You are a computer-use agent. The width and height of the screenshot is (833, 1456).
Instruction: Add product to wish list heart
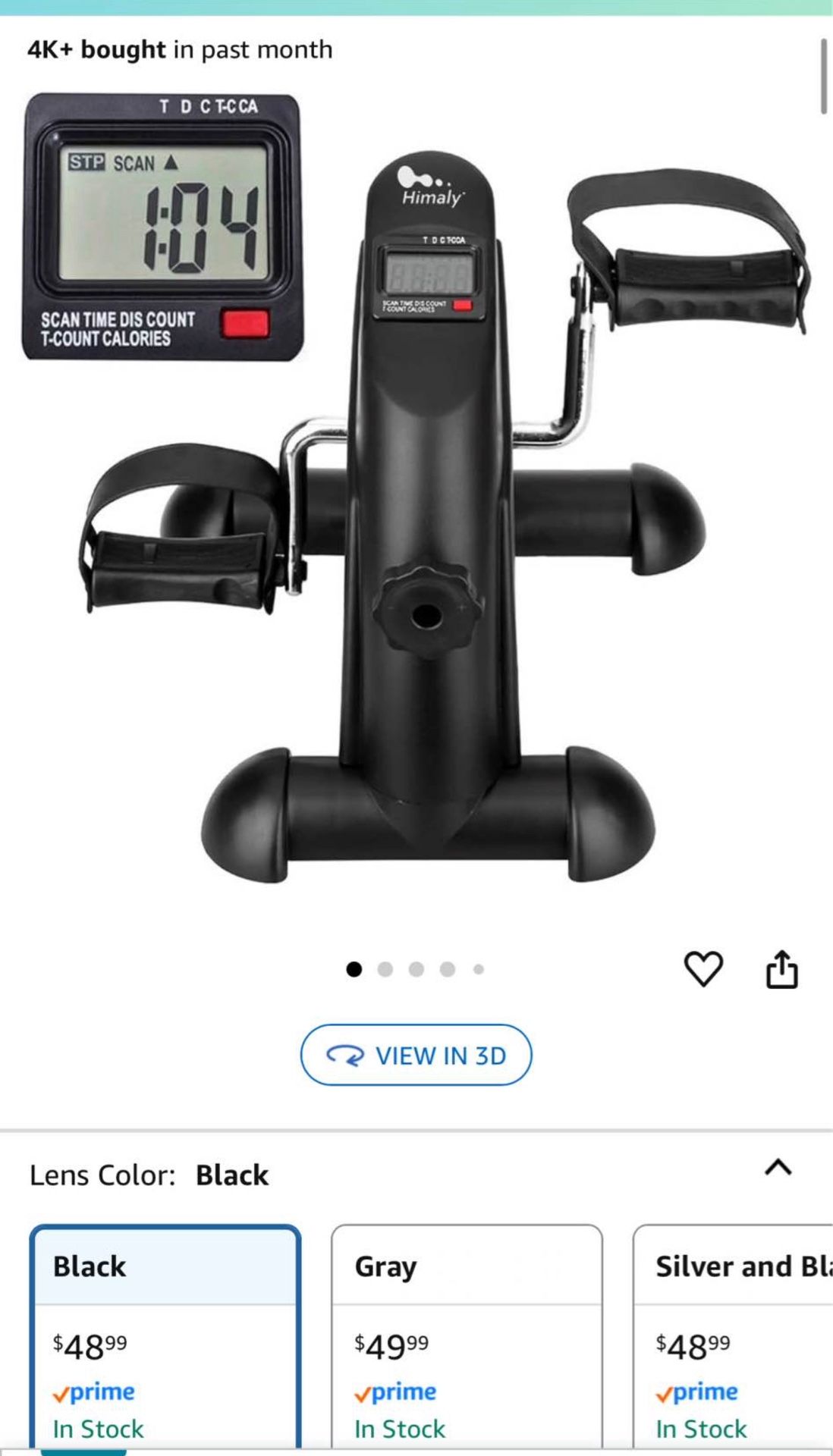(703, 969)
